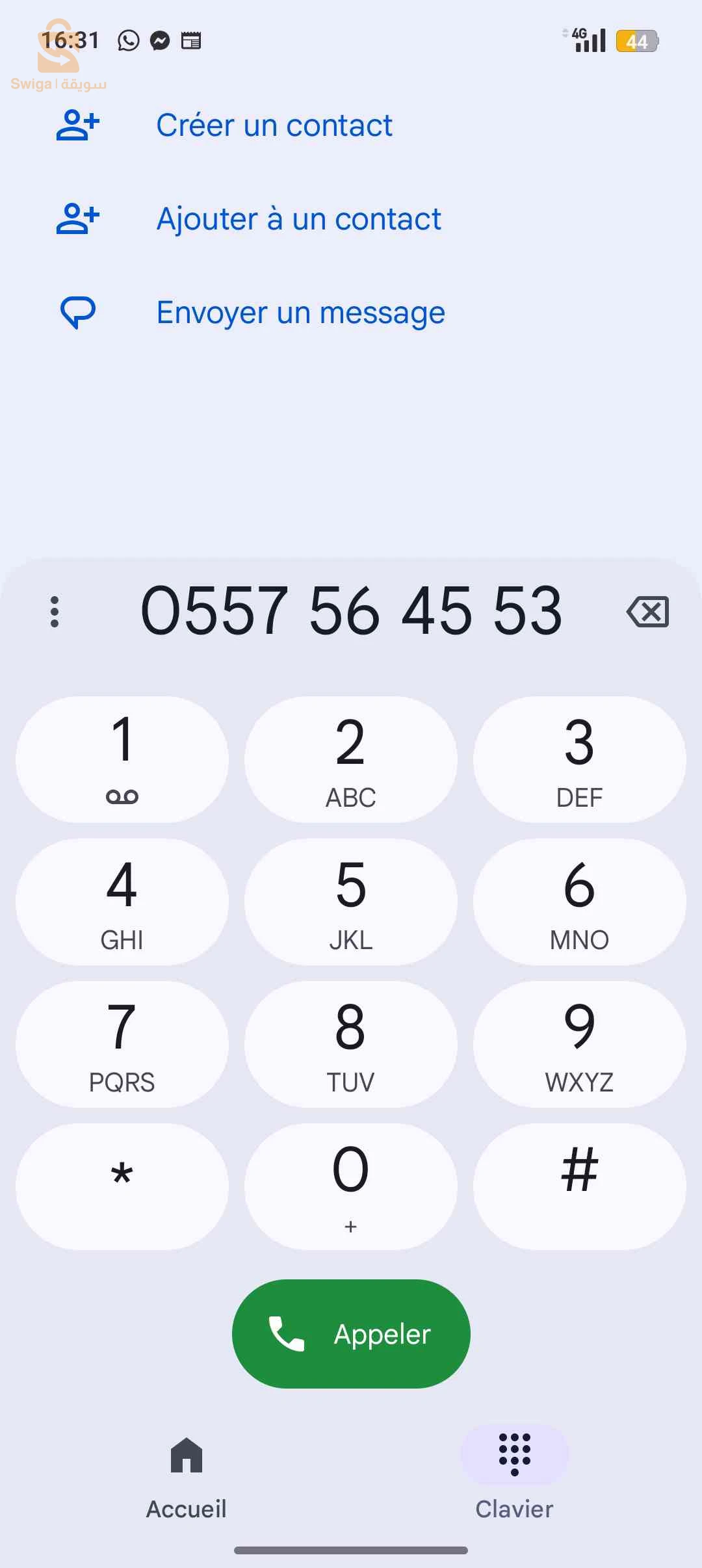Dial digit 1 voicemail key

(122, 759)
